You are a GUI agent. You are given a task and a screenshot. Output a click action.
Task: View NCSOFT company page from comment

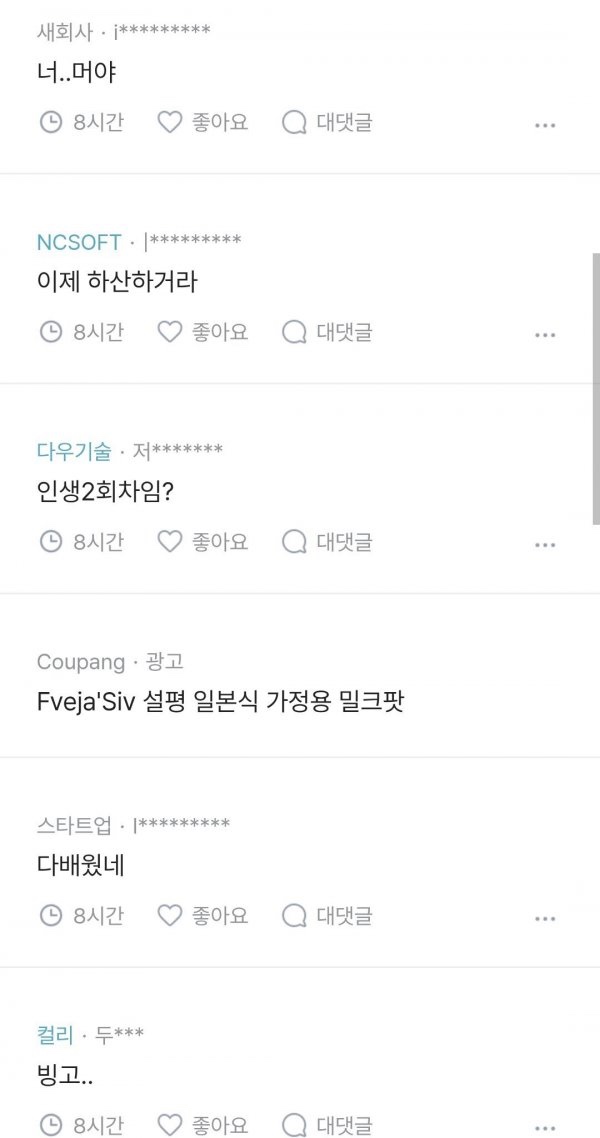[x=79, y=242]
